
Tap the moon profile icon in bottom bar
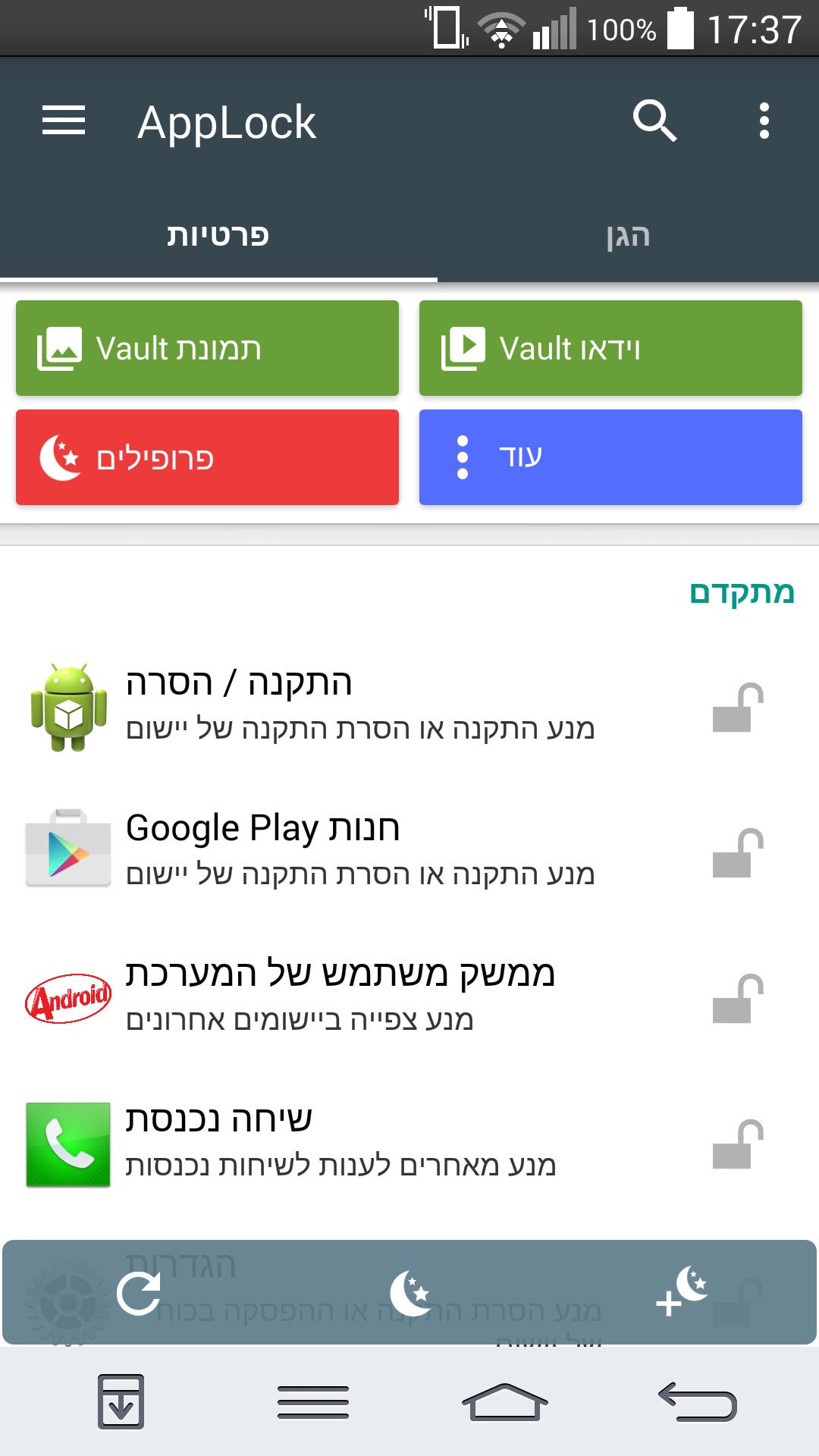pos(410,1293)
